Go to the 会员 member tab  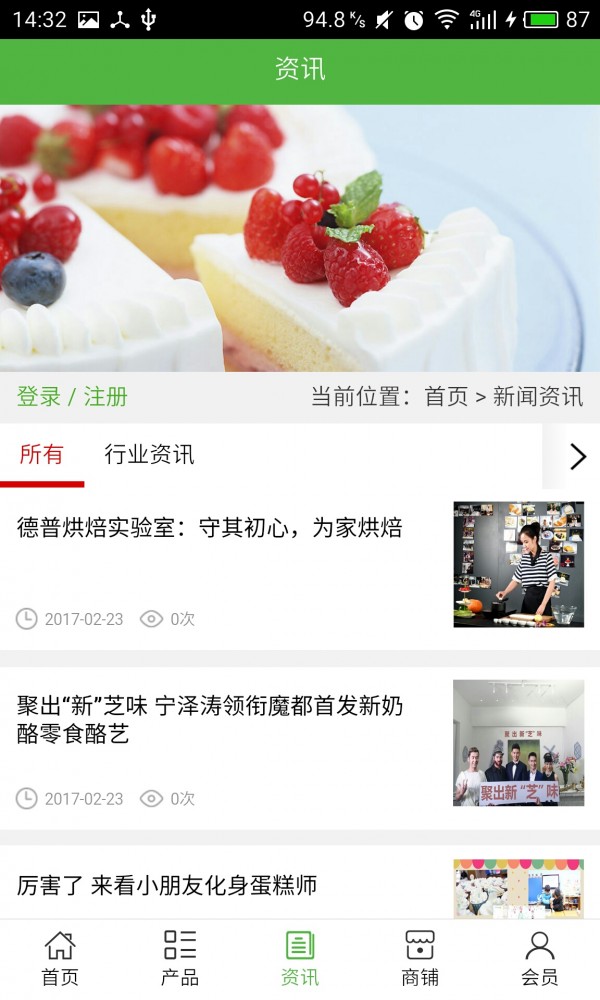540,959
